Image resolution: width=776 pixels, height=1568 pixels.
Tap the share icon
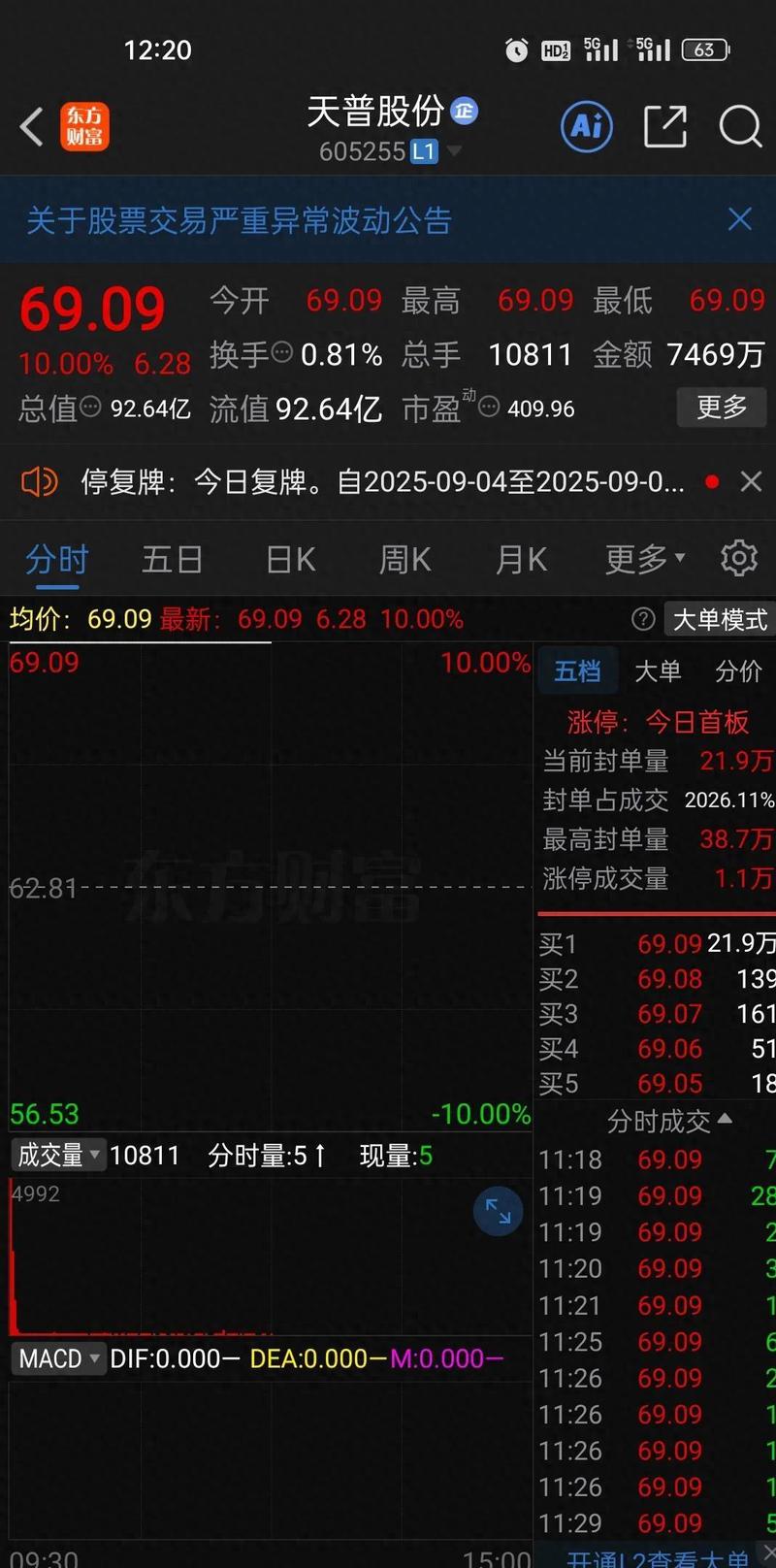tap(665, 126)
